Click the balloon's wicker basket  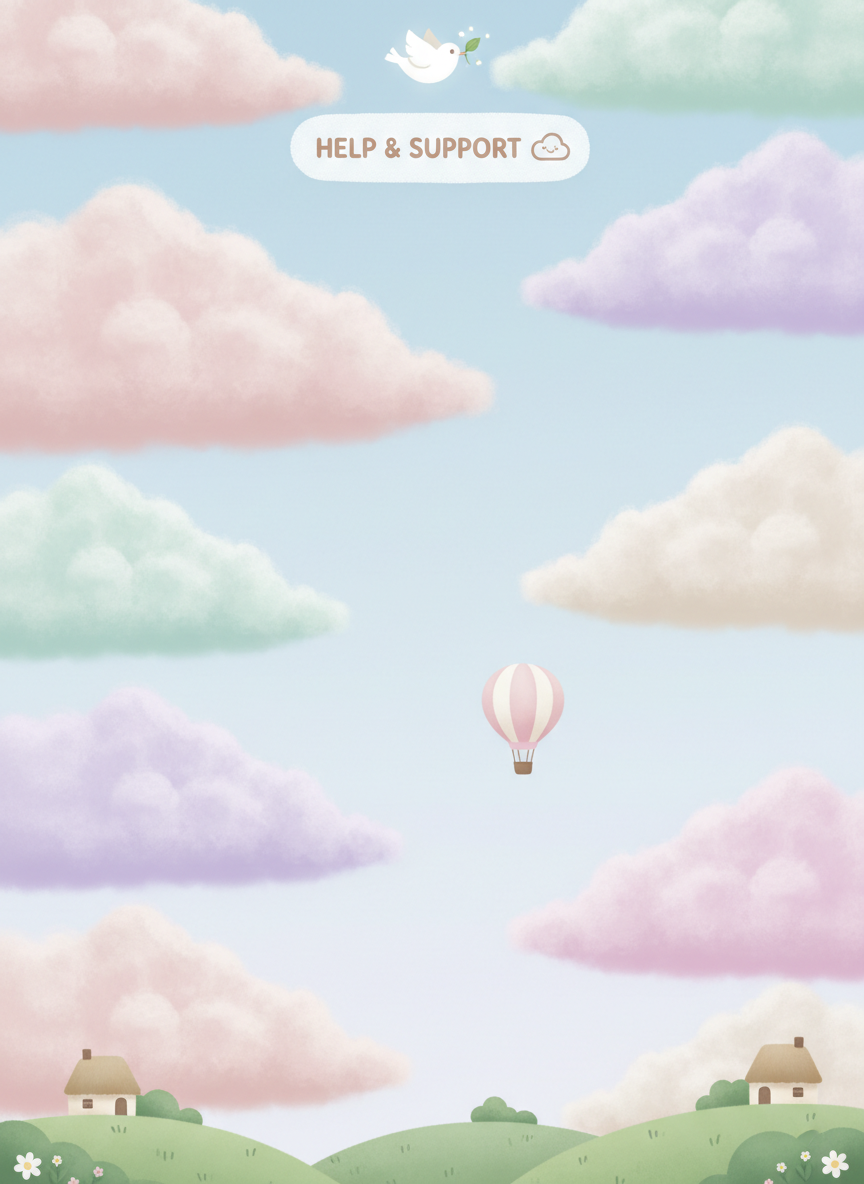[x=523, y=768]
